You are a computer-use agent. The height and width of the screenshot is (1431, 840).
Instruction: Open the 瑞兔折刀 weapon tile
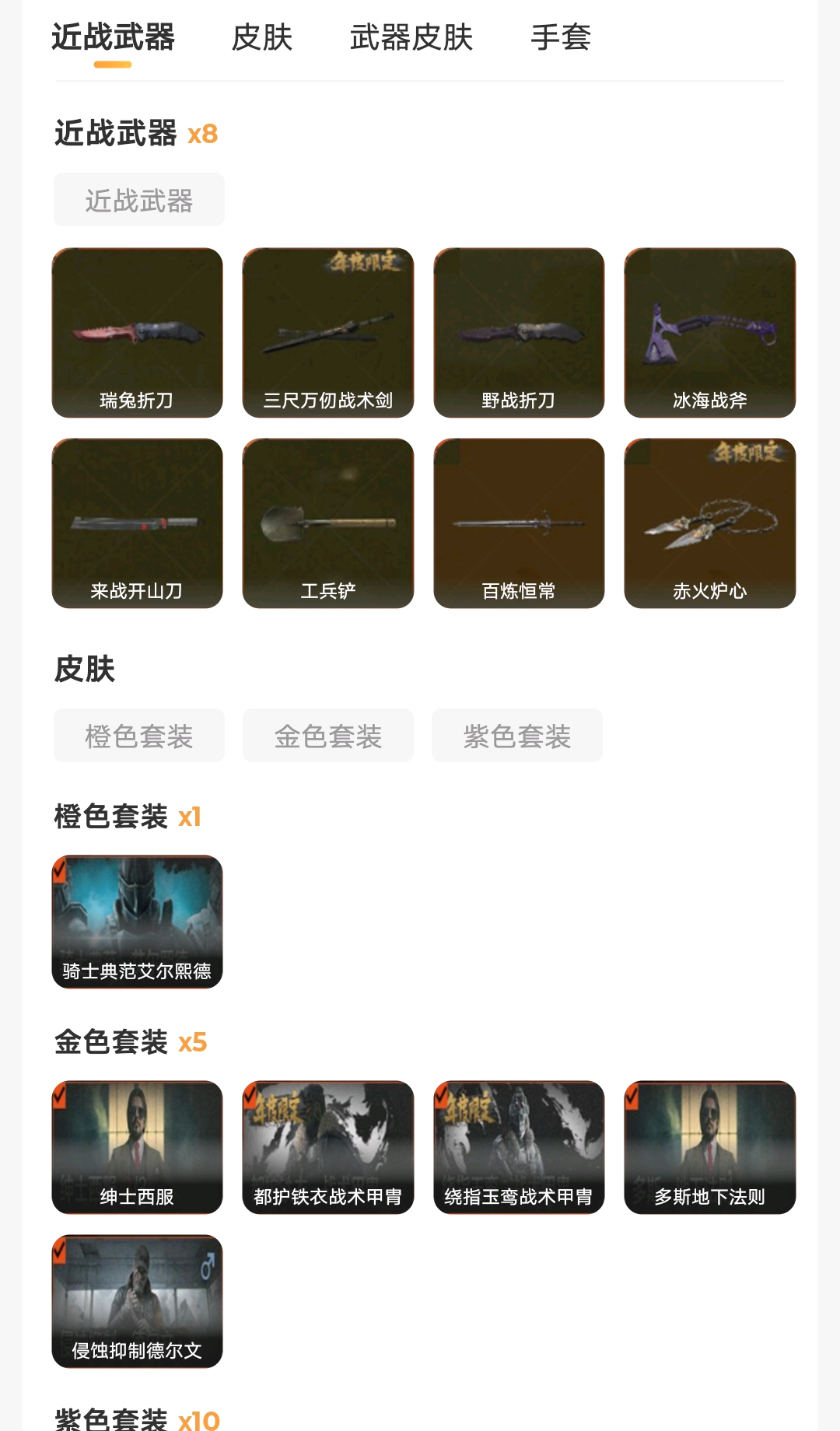coord(138,333)
